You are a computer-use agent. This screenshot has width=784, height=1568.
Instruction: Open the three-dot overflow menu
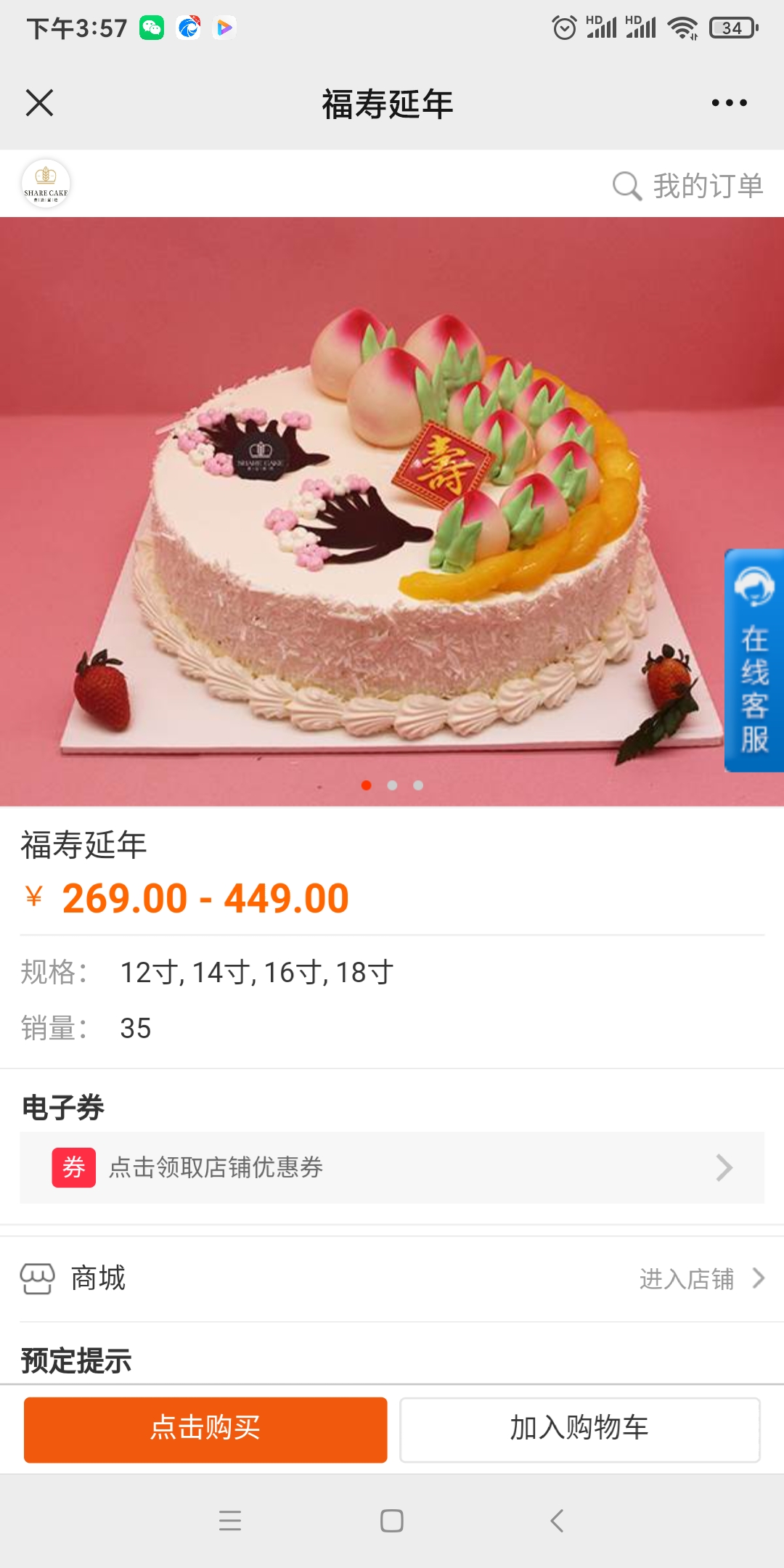tap(729, 103)
